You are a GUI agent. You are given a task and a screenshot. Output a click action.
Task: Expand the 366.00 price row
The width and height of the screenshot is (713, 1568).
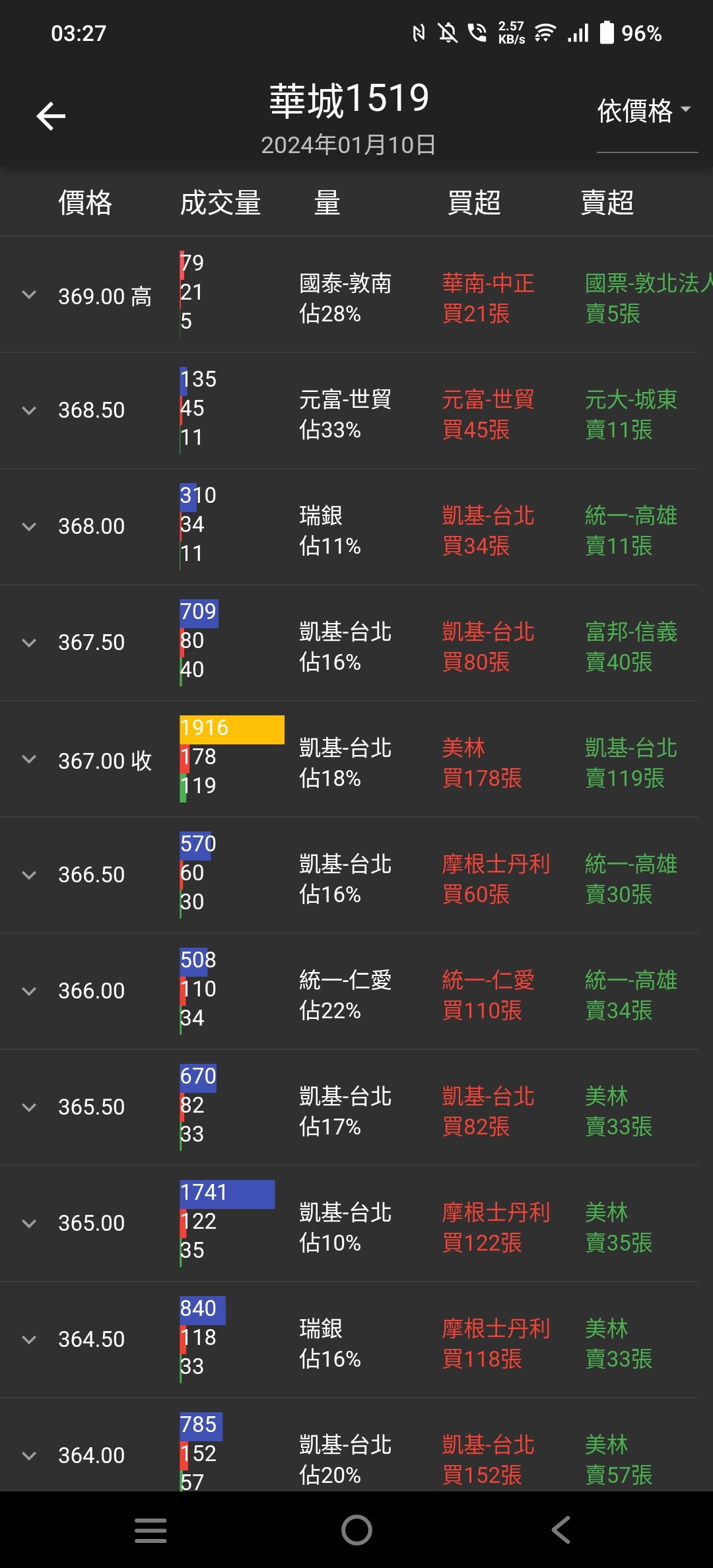pos(29,991)
